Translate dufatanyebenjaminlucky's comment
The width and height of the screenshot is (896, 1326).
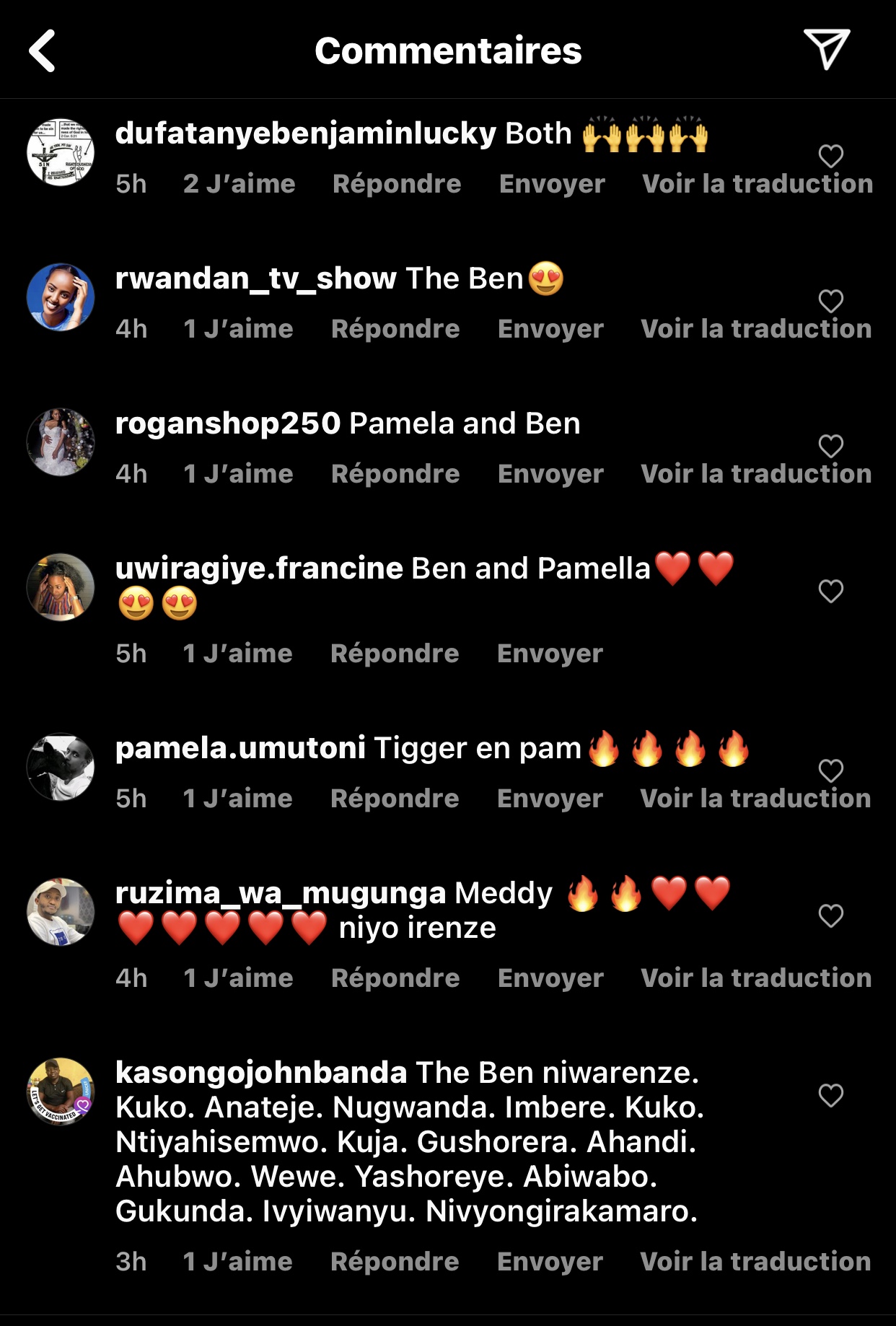[x=757, y=184]
